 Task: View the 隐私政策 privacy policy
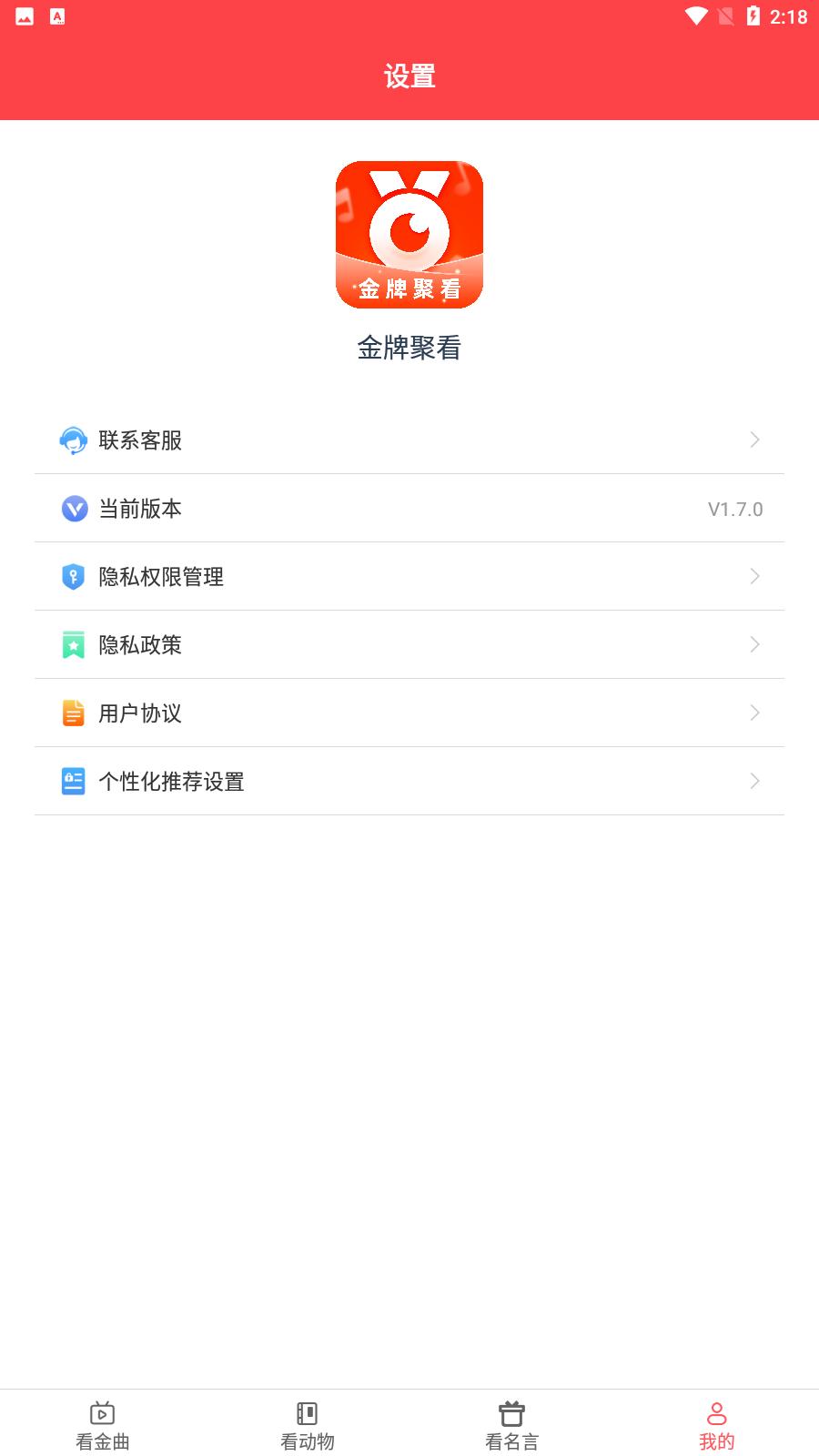pos(409,645)
